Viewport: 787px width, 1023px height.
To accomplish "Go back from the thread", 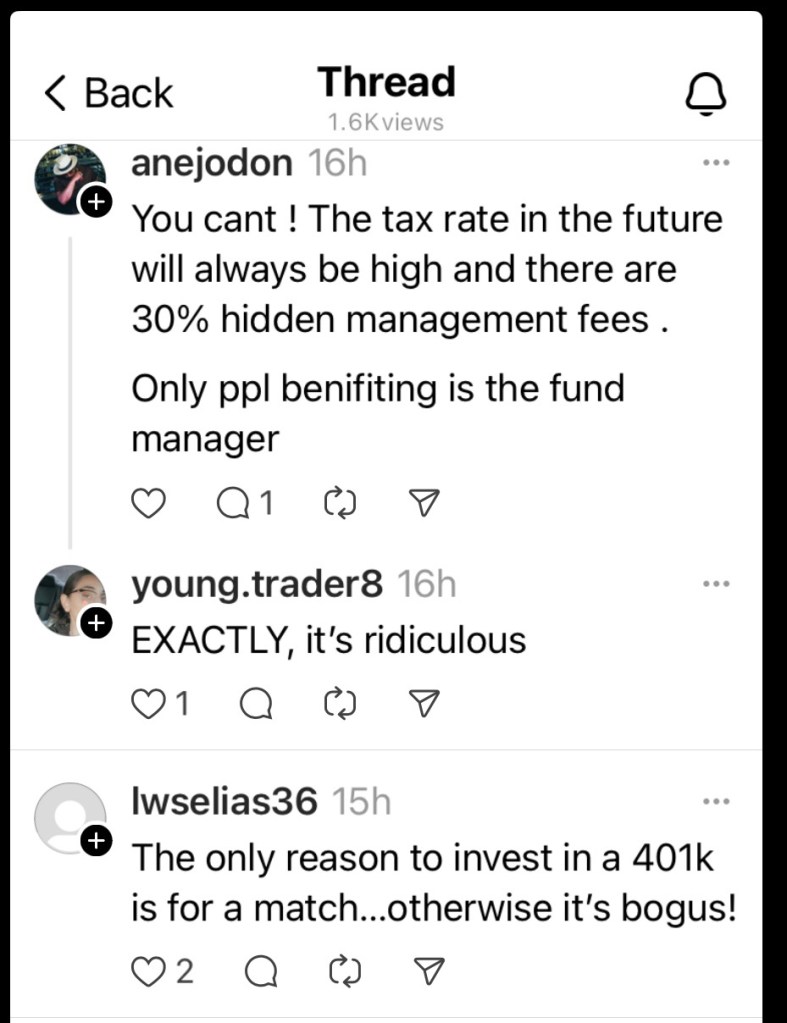I will (x=108, y=93).
